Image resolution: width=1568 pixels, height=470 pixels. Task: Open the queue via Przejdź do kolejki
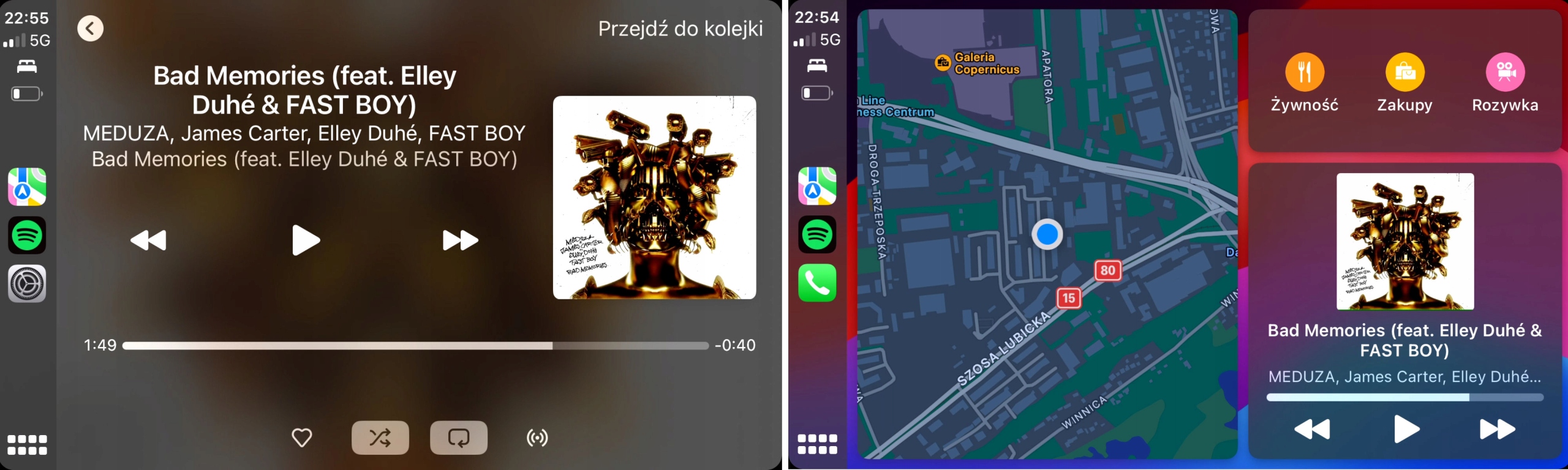pos(680,29)
